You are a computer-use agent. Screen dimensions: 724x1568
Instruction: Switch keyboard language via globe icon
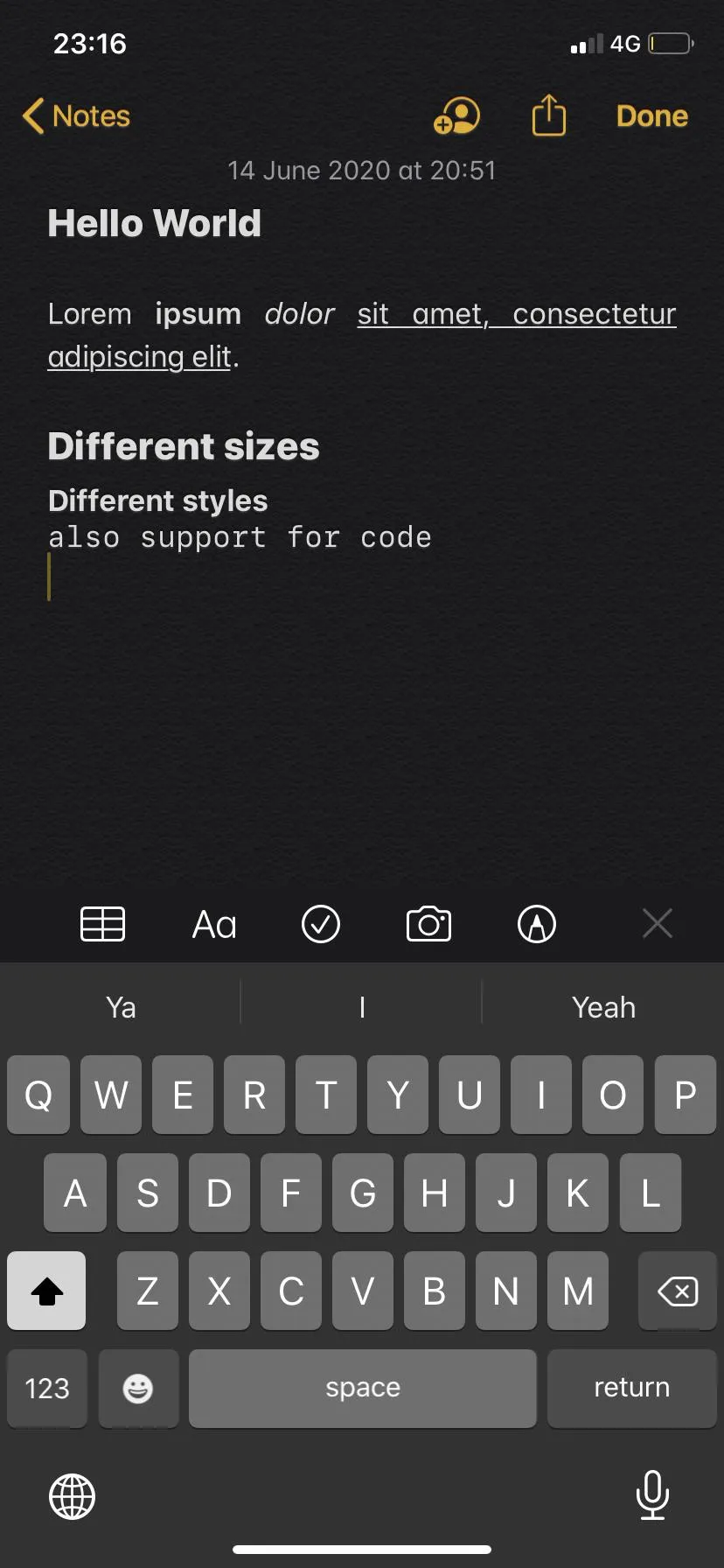(72, 1495)
